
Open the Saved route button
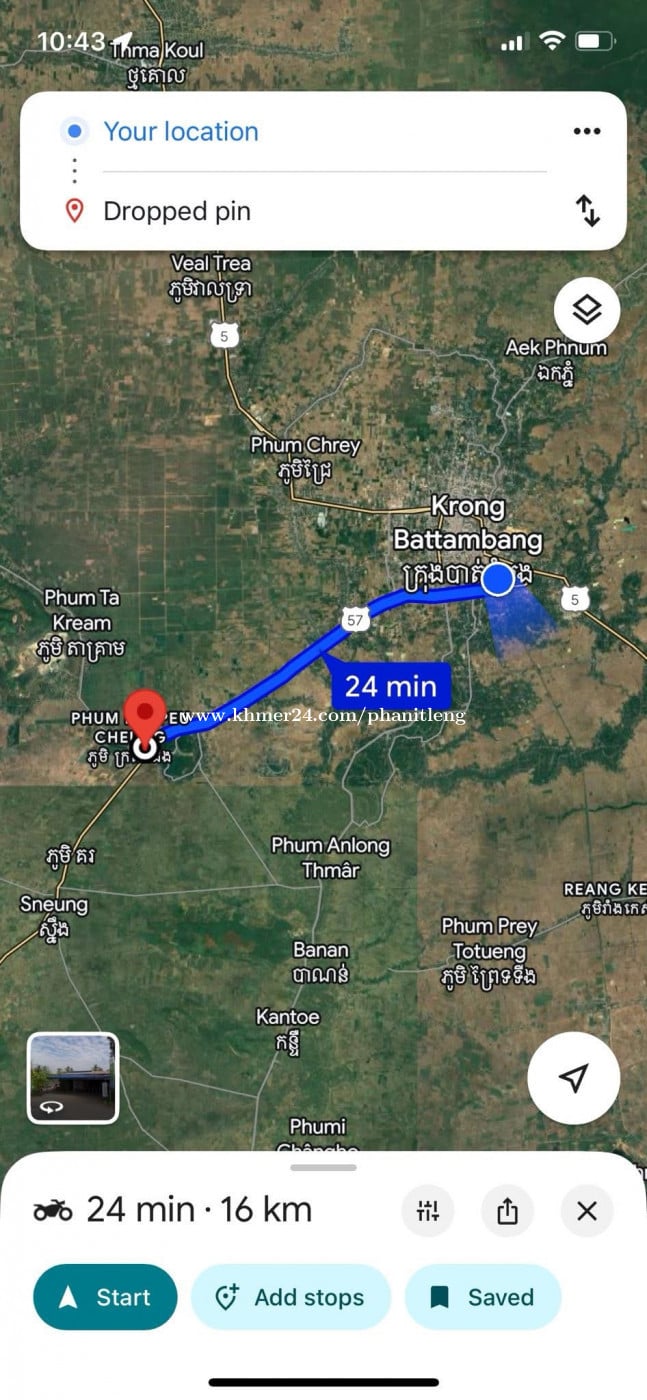coord(482,1297)
